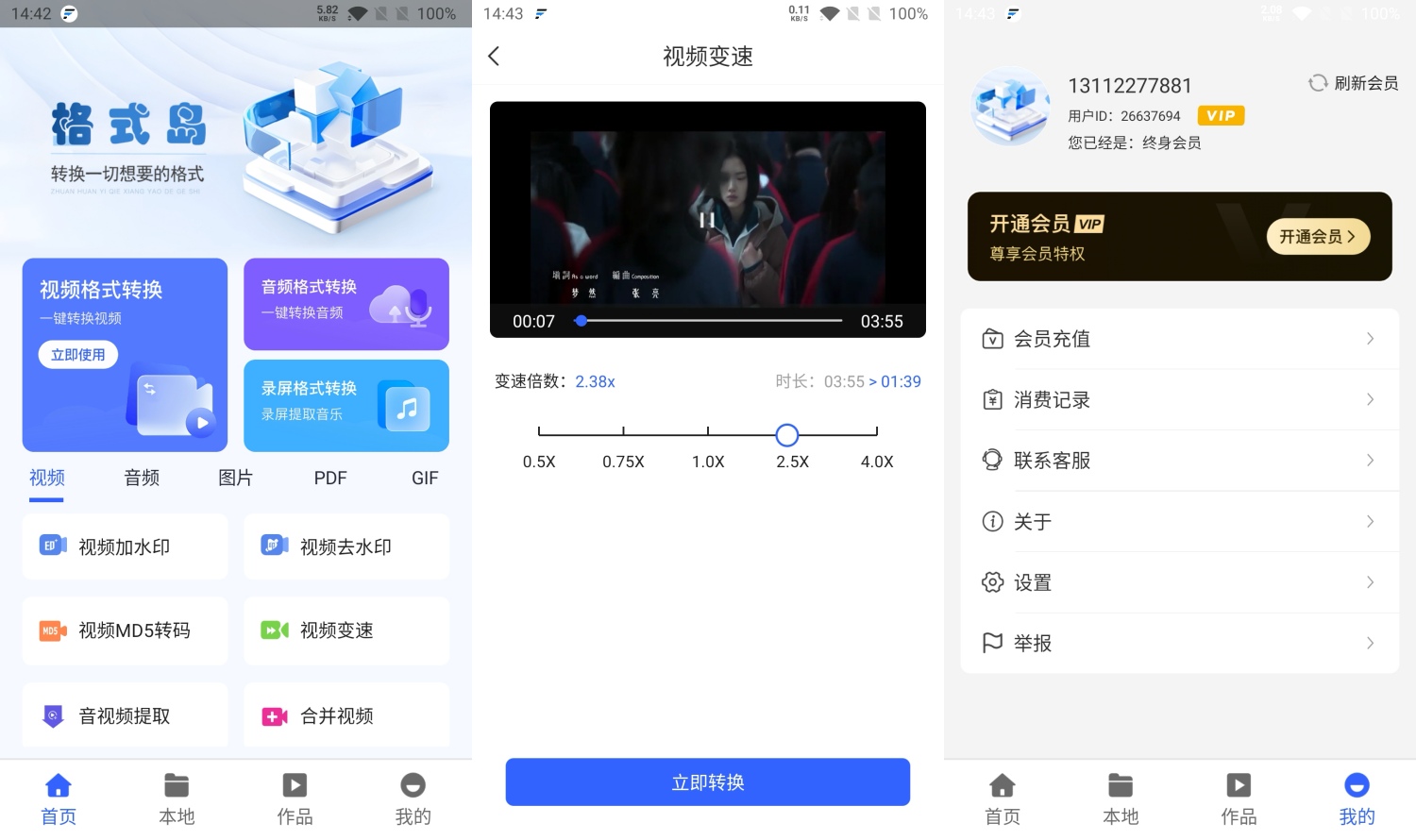This screenshot has width=1416, height=840.
Task: Open the 视频加水印 tool
Action: pyautogui.click(x=125, y=546)
